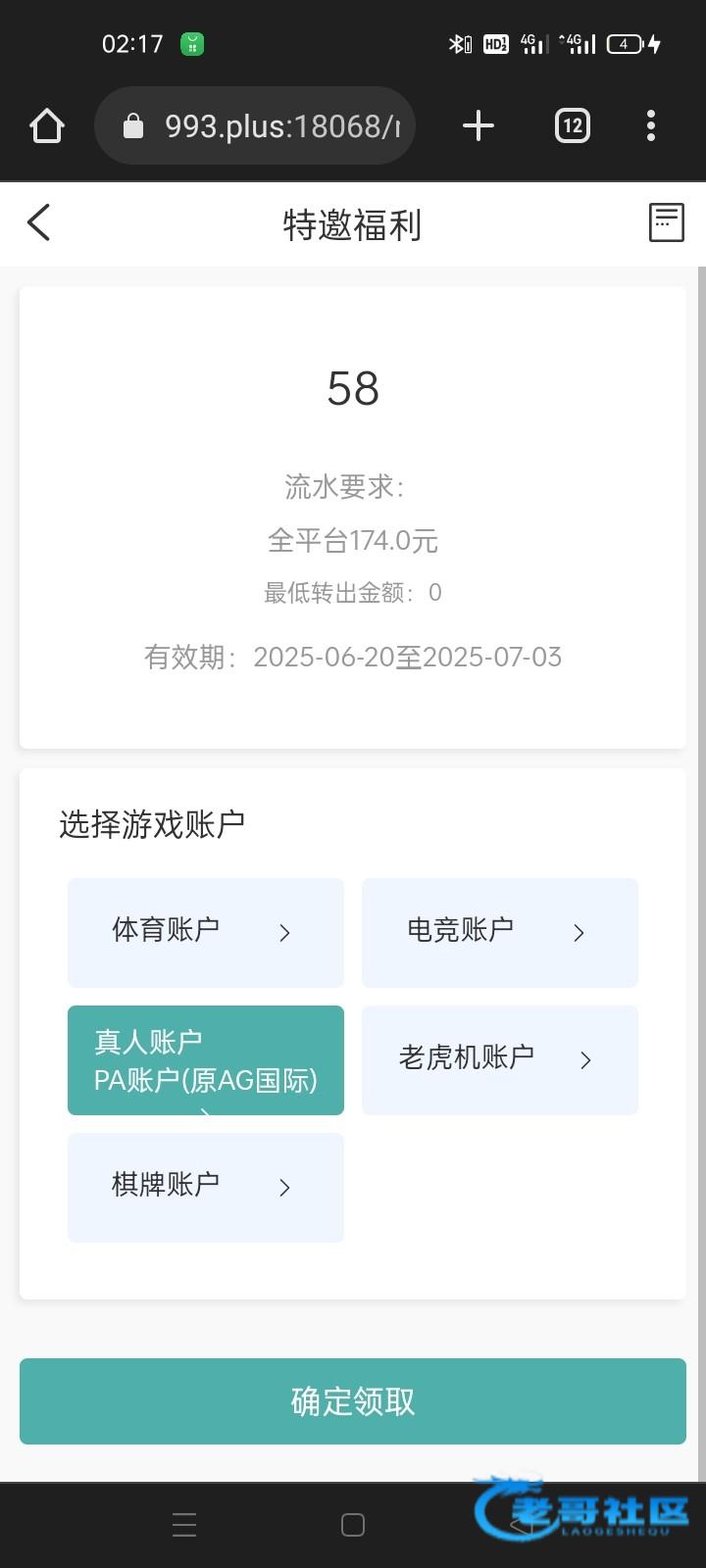Choose the 棋牌账户 option
The height and width of the screenshot is (1568, 706).
click(206, 1187)
